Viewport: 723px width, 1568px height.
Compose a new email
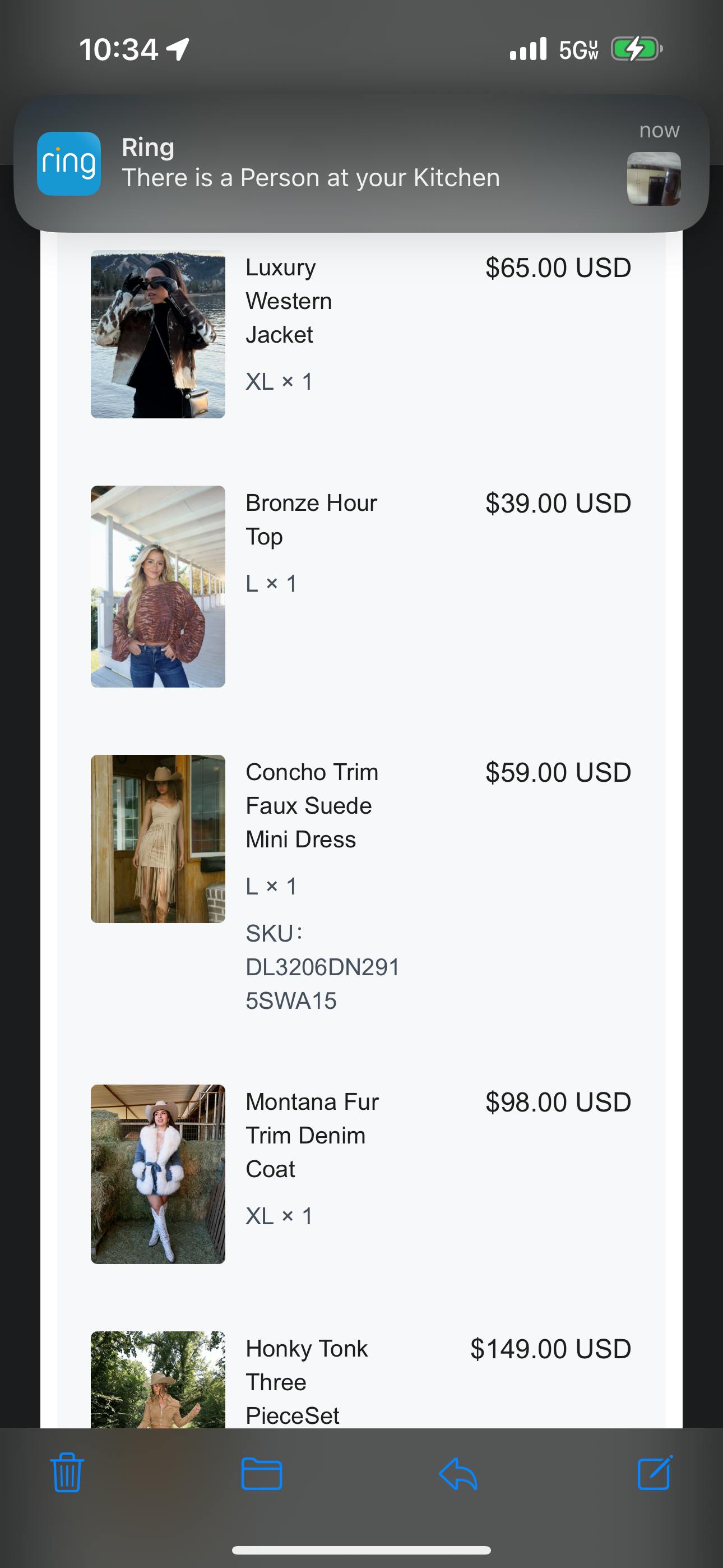[655, 1473]
